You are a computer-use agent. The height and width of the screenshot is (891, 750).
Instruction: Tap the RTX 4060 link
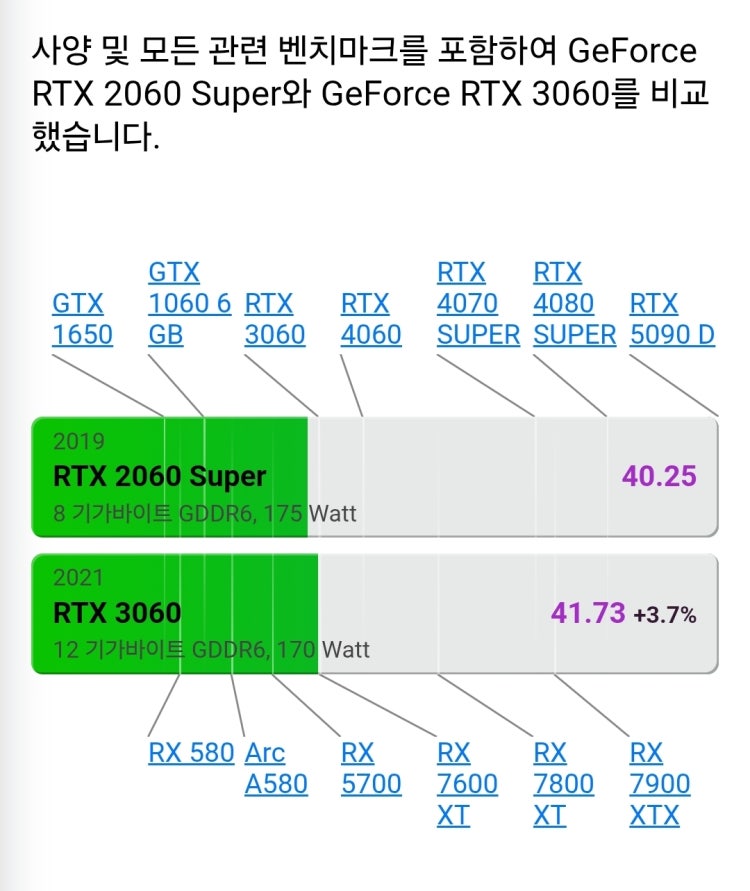pos(370,319)
